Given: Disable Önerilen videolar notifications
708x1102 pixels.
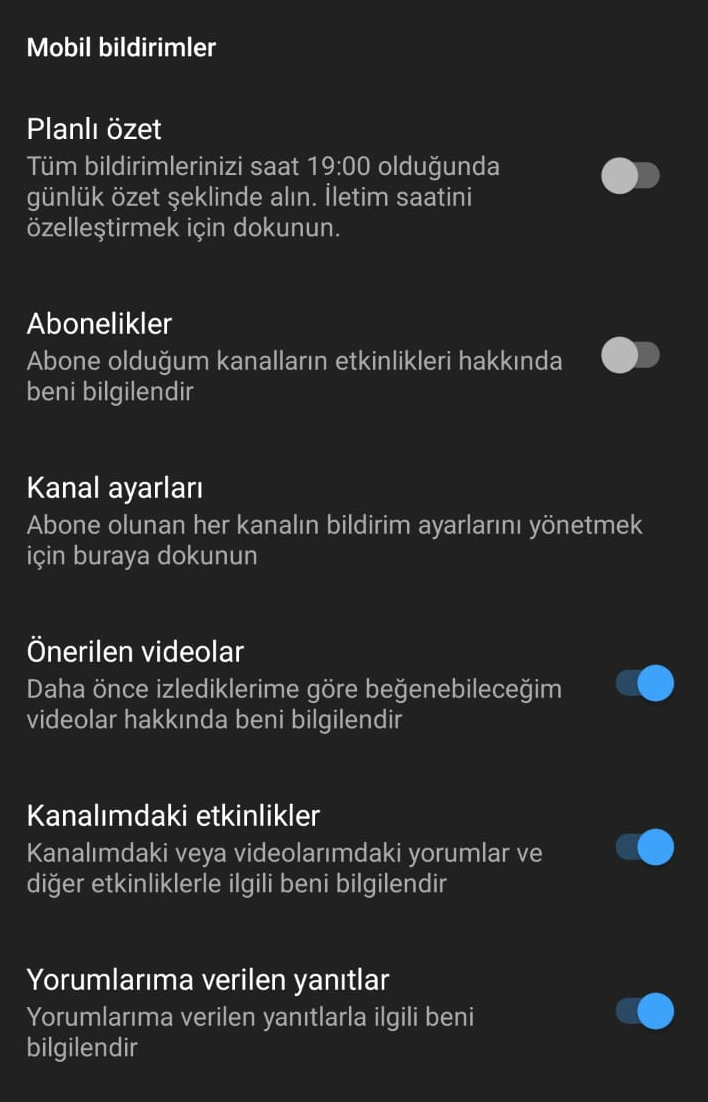Looking at the screenshot, I should 644,684.
